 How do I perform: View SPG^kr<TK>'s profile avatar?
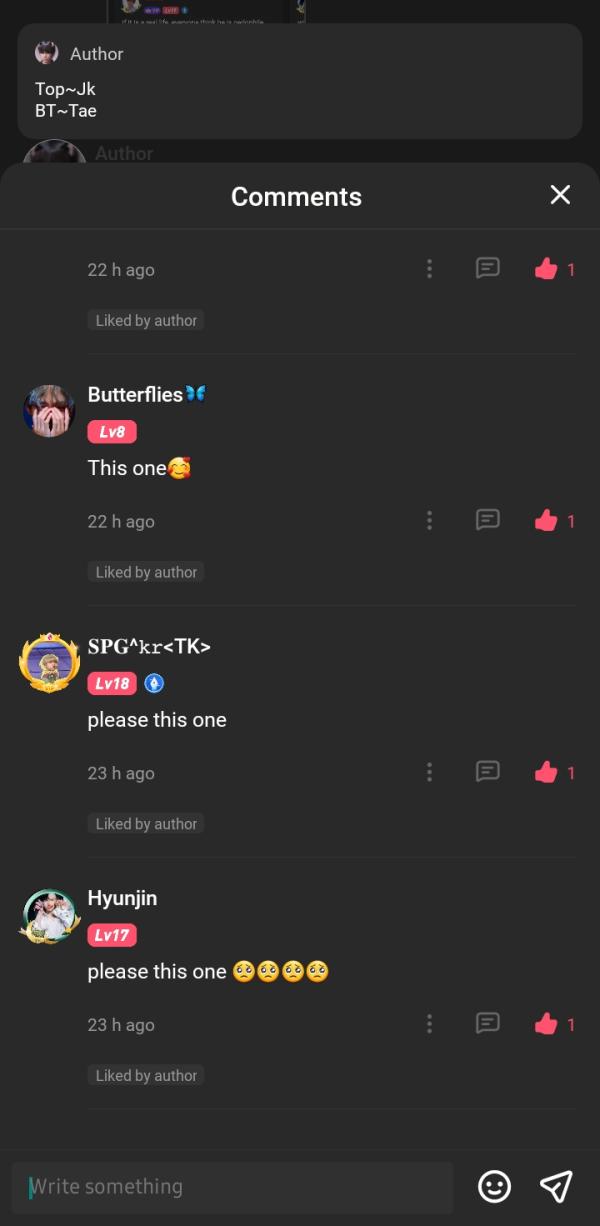(49, 662)
